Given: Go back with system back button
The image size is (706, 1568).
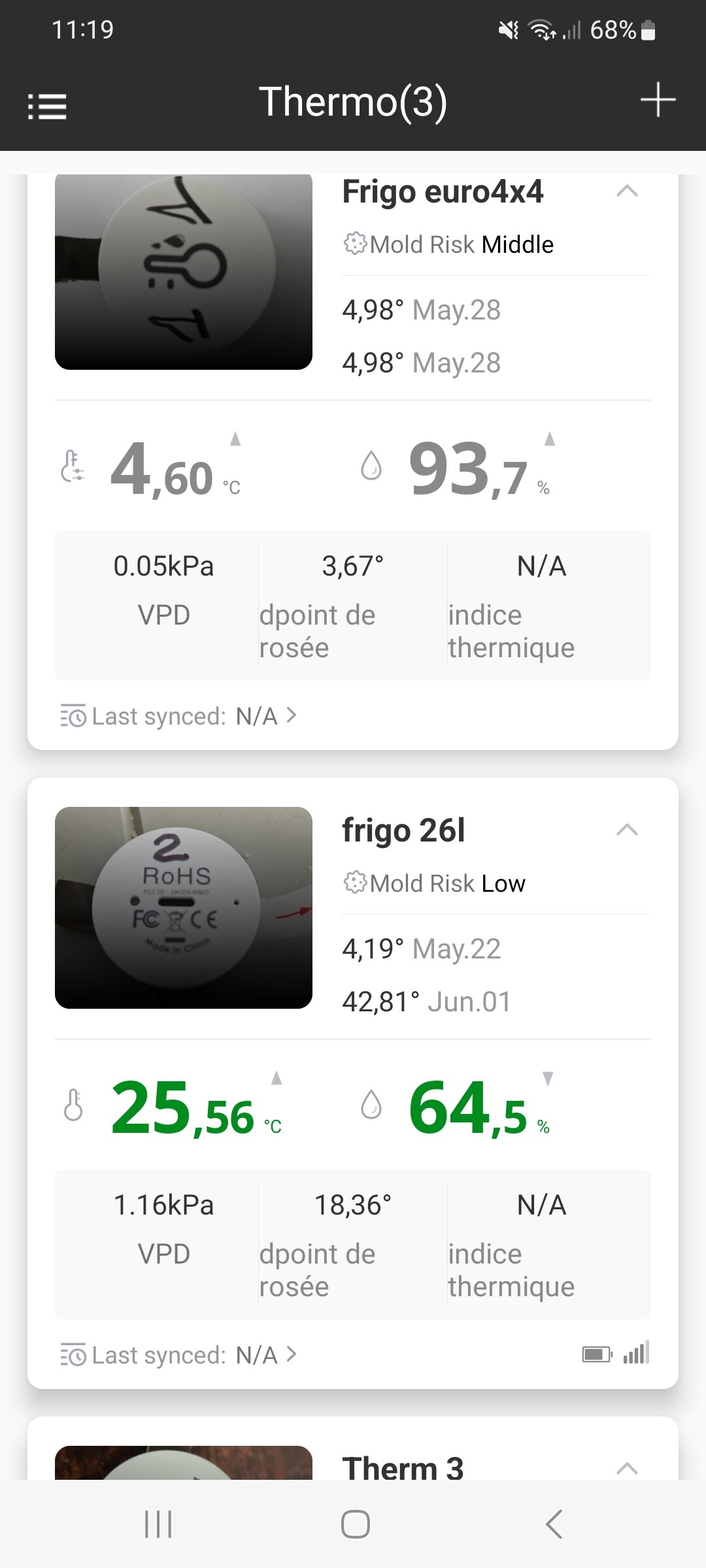Looking at the screenshot, I should [x=554, y=1524].
